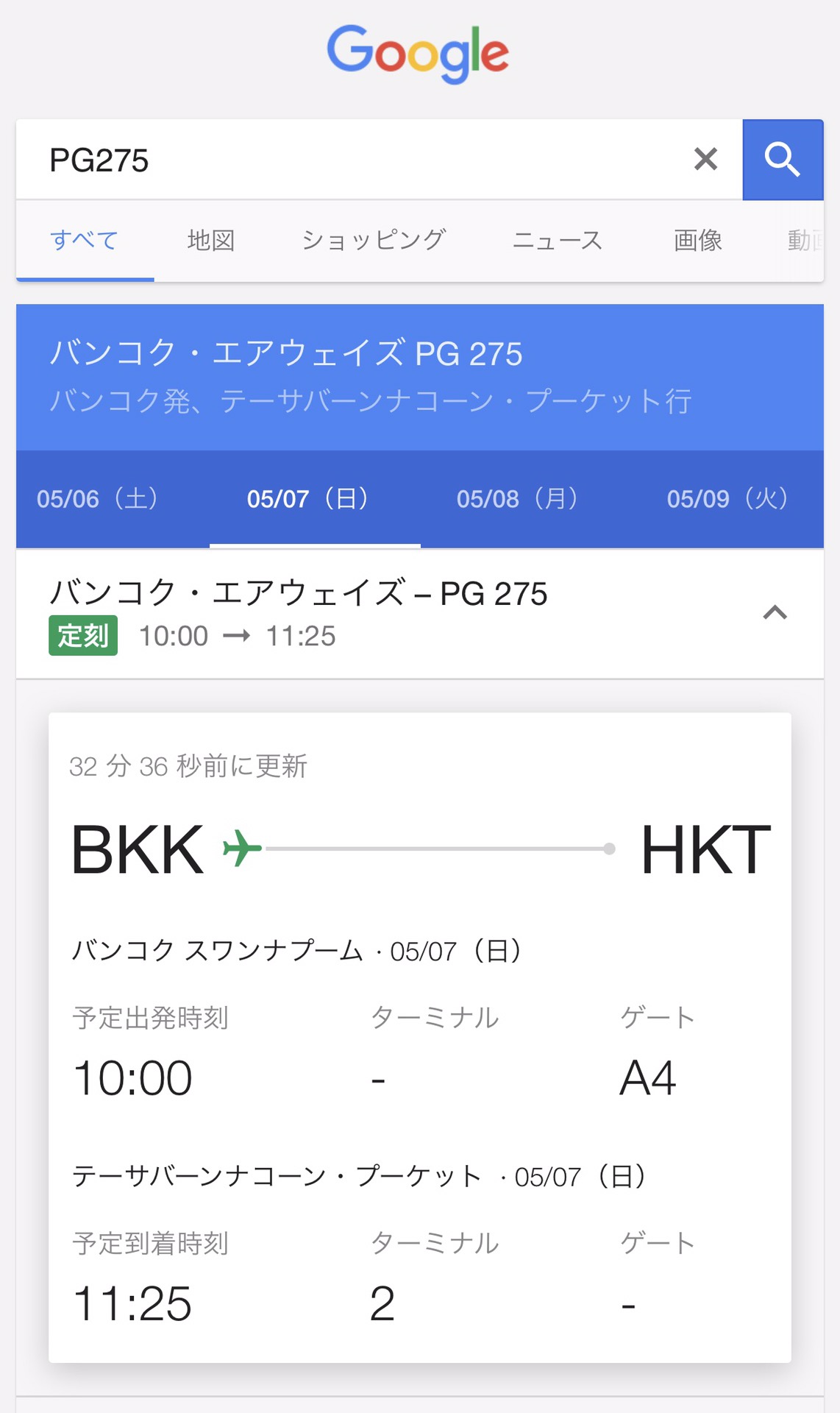Screen dimensions: 840x1413
Task: Switch to the 地図 tab
Action: tap(211, 240)
